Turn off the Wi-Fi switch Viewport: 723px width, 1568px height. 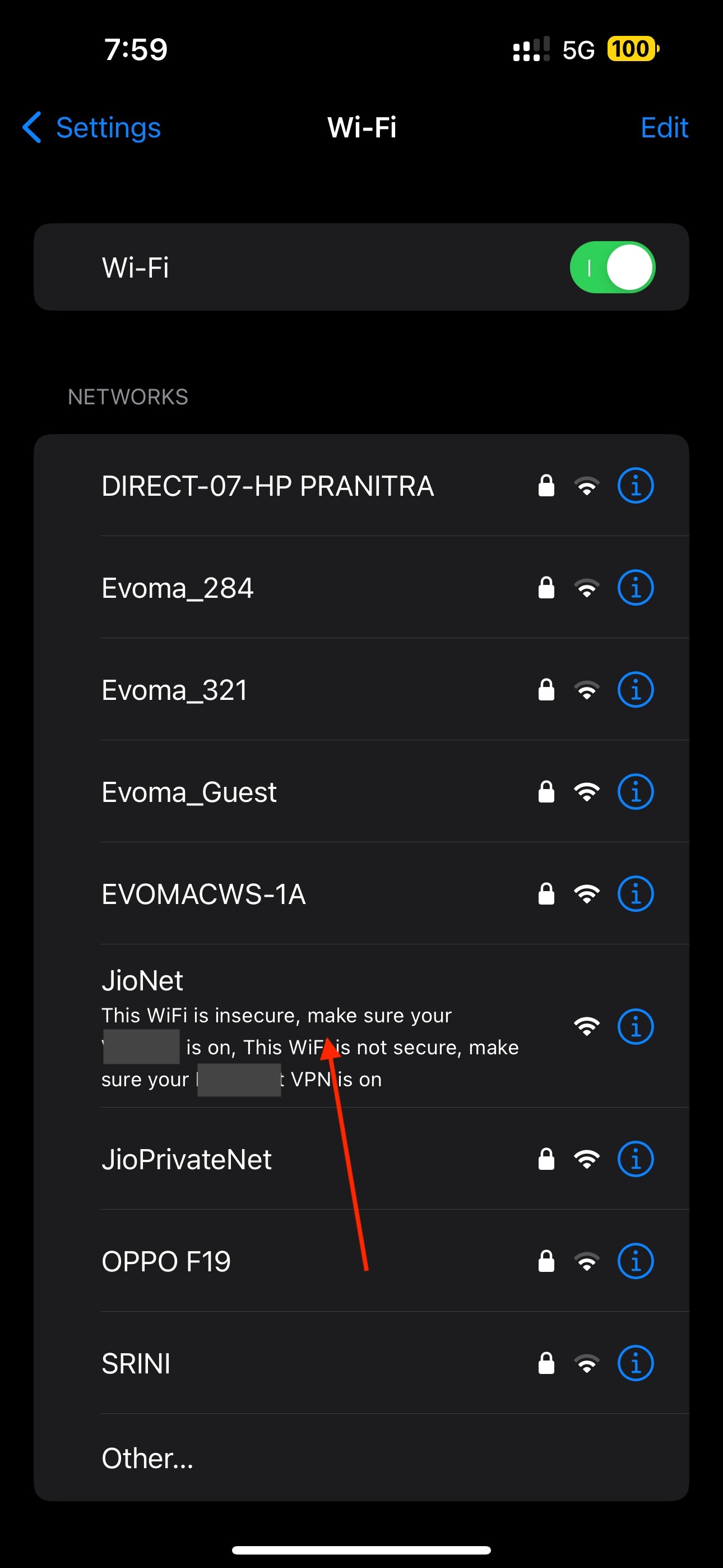pos(611,267)
